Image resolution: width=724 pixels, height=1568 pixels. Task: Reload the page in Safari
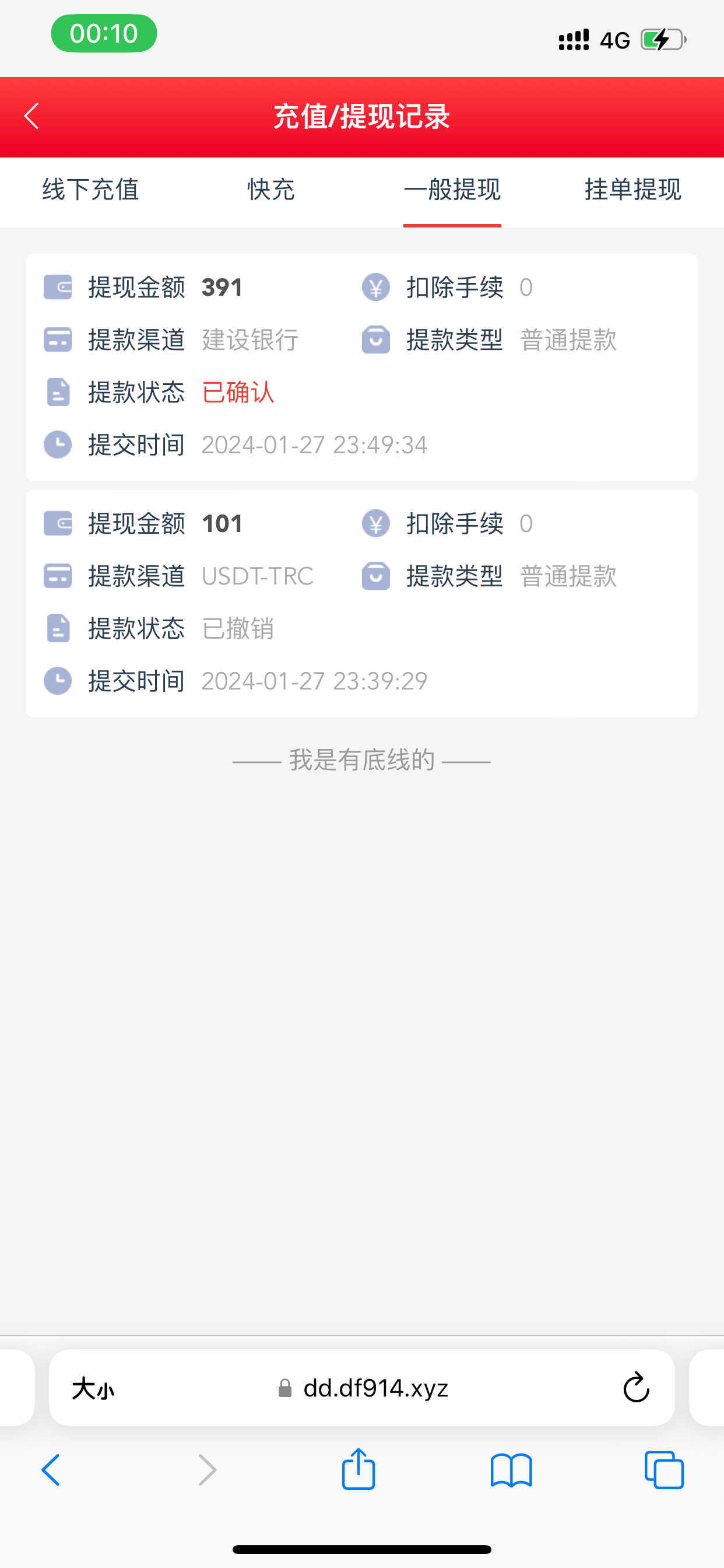[637, 1388]
